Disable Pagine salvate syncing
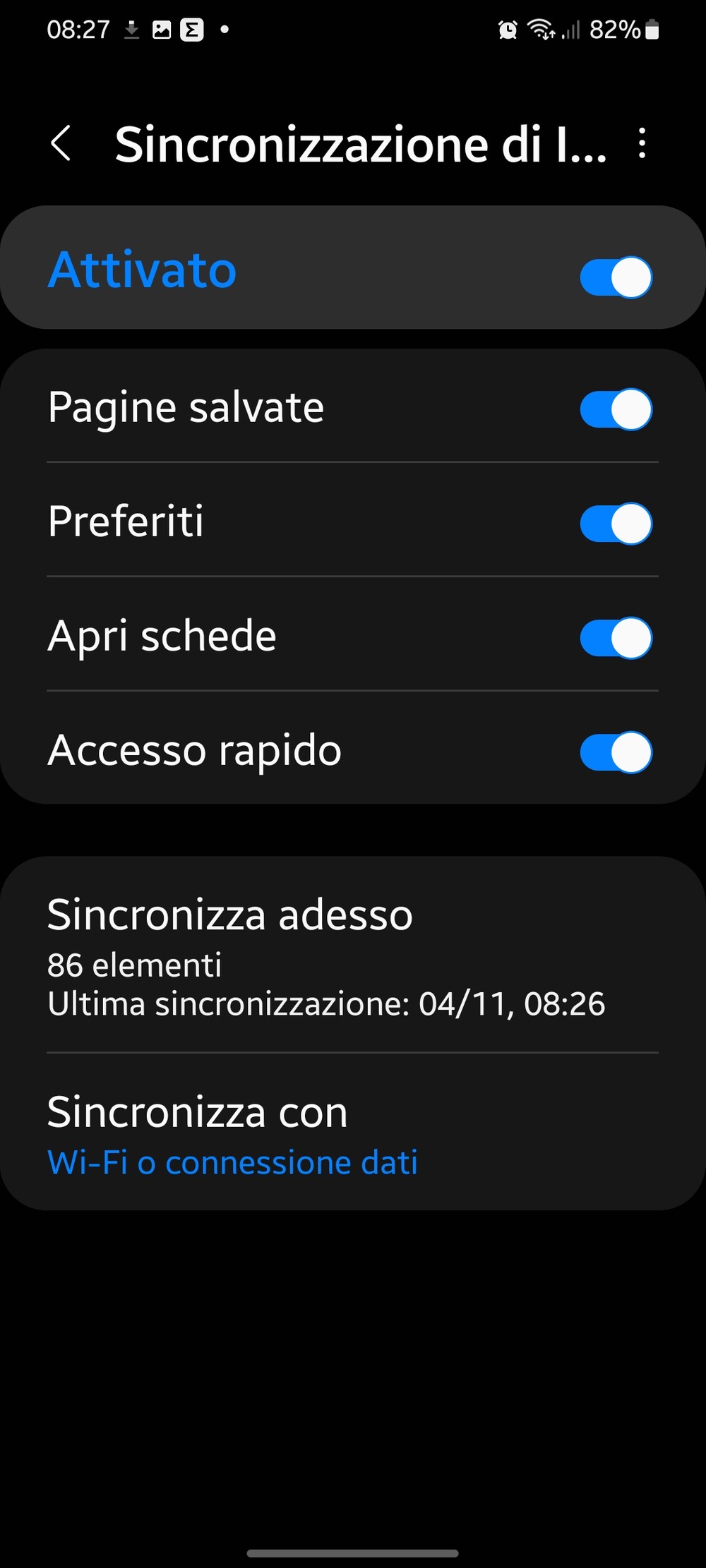This screenshot has width=706, height=1568. tap(616, 409)
